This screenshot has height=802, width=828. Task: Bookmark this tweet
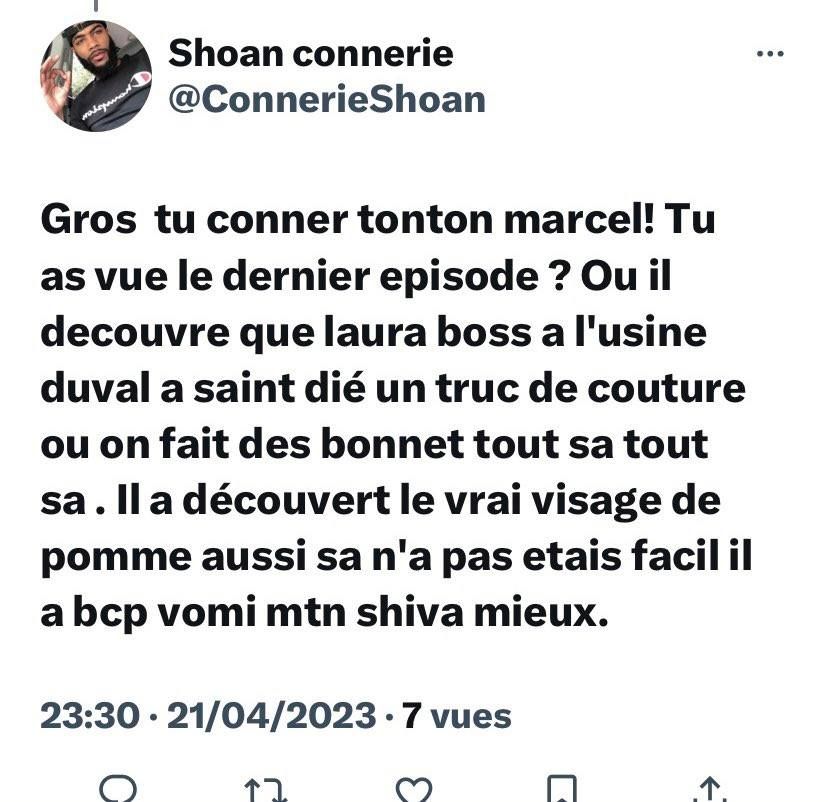(x=563, y=790)
